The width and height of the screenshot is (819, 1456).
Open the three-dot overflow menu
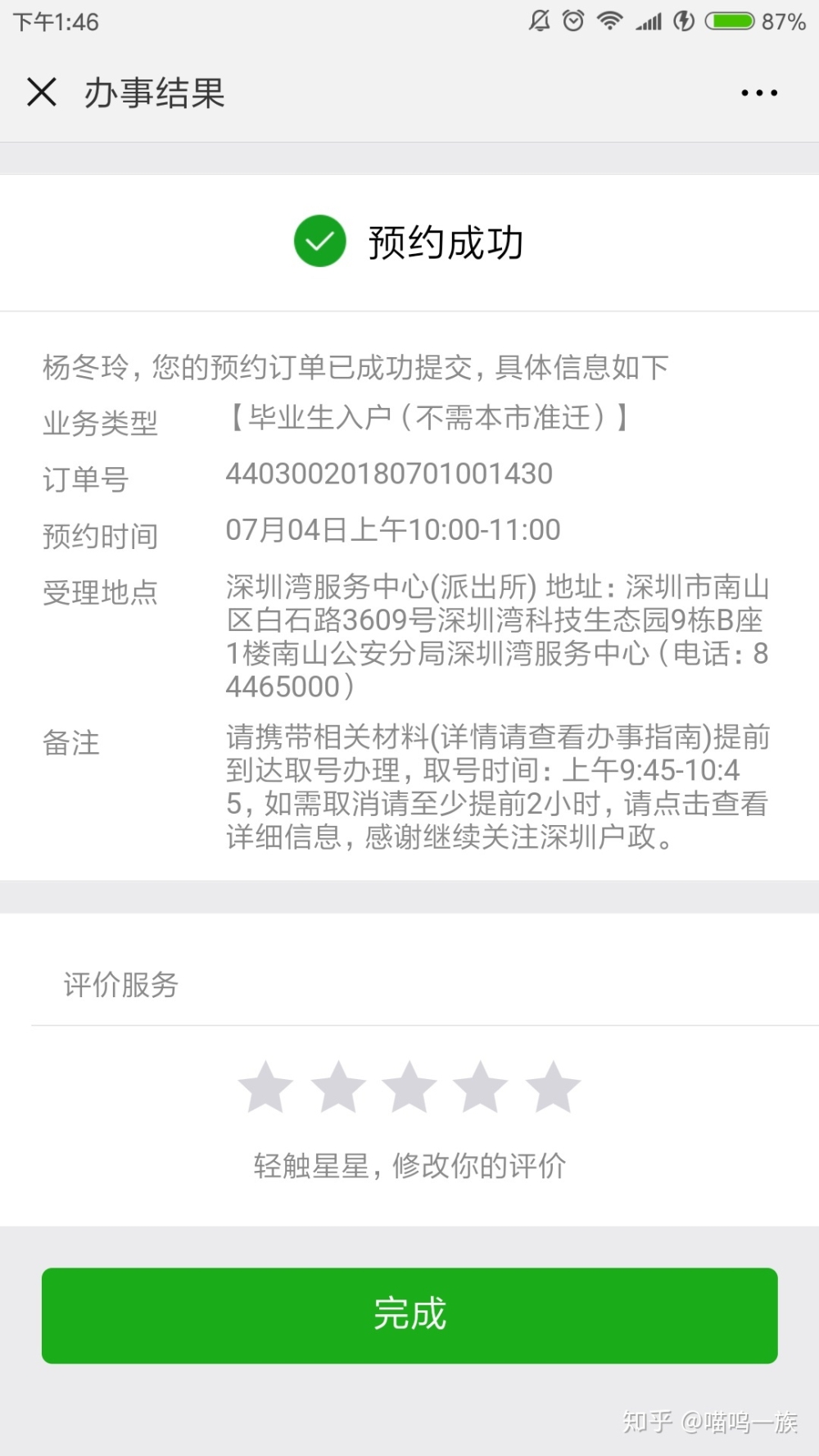759,93
